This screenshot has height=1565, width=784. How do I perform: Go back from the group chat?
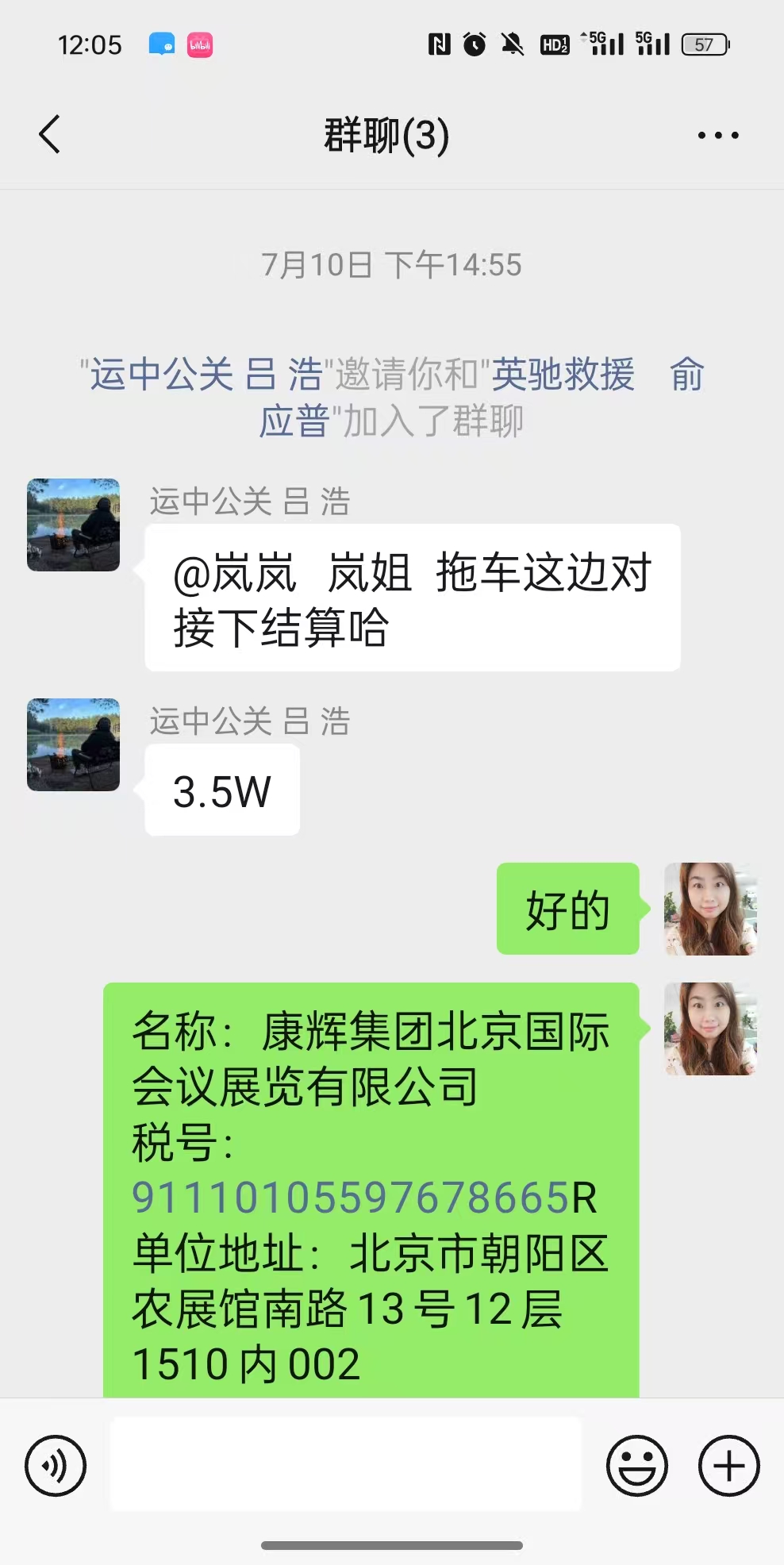pos(50,134)
